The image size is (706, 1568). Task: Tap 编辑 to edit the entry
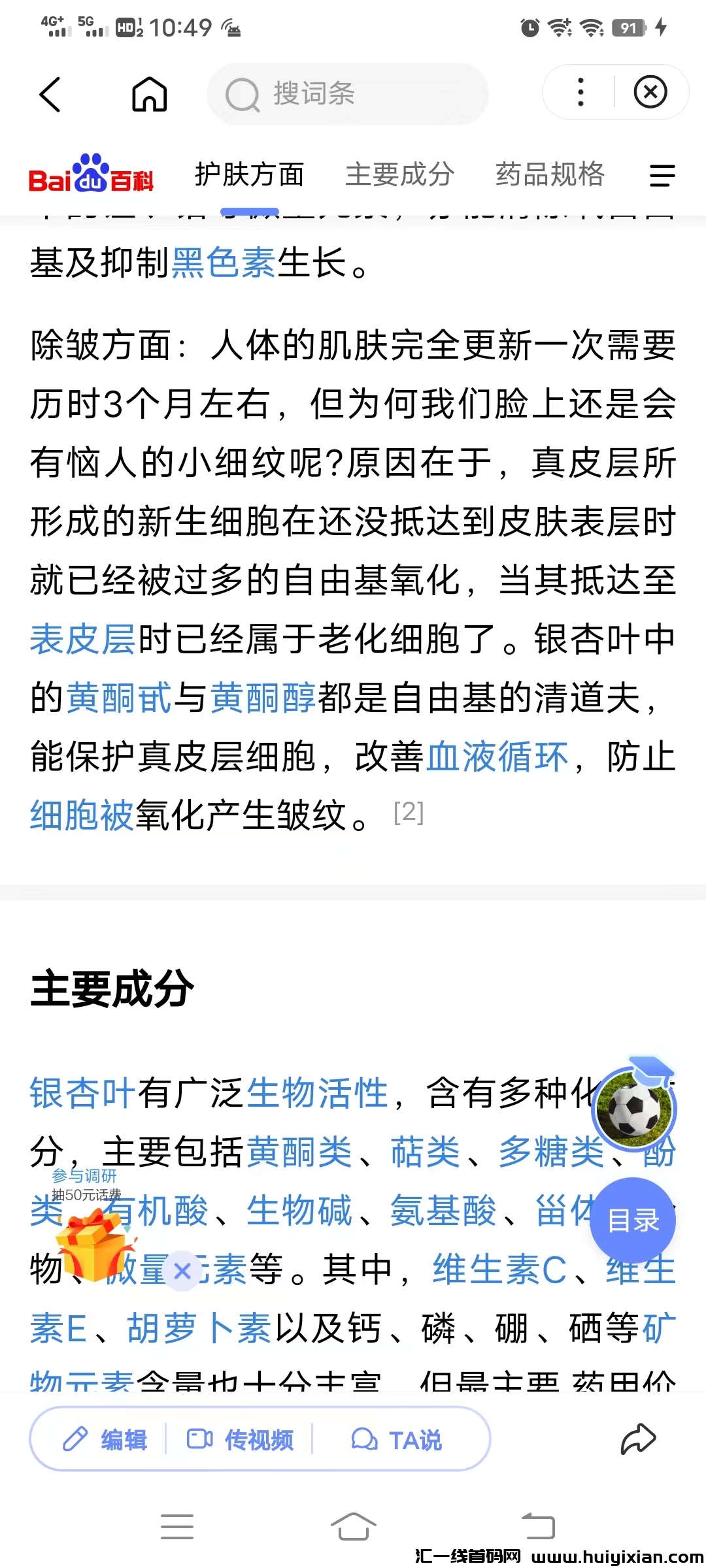coord(105,1439)
